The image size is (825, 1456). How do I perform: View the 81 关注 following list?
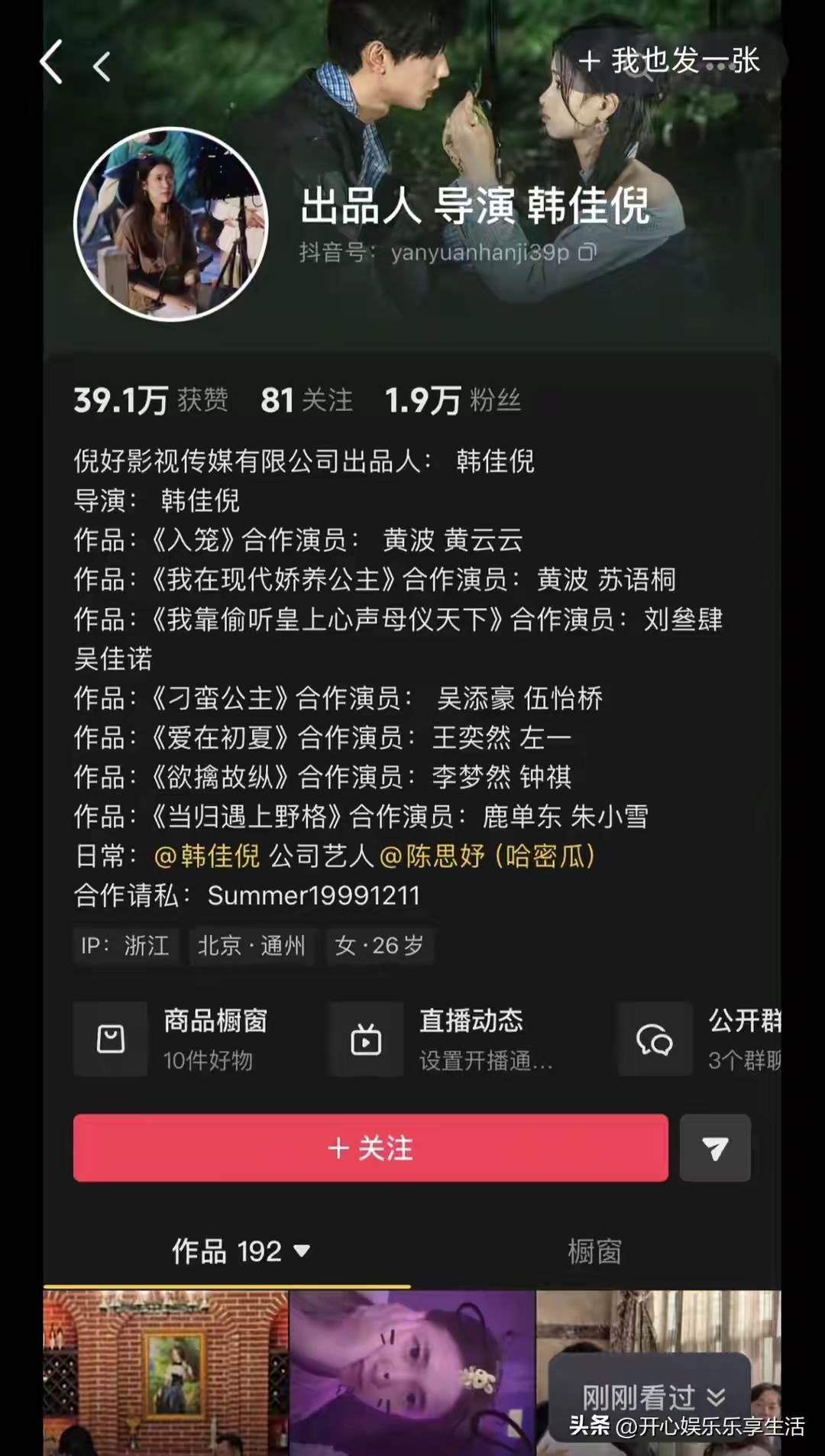point(306,400)
